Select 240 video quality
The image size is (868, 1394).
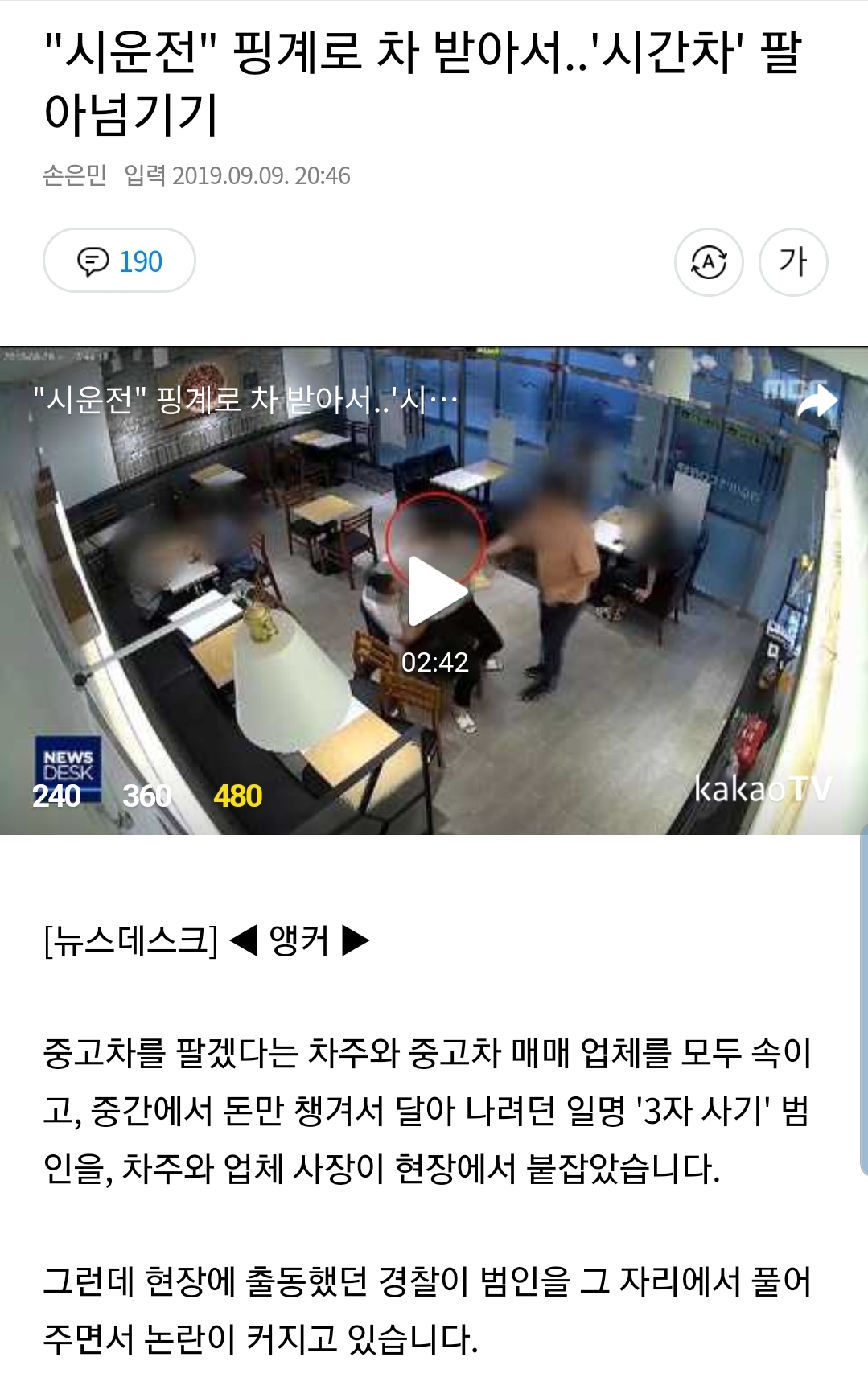click(56, 796)
